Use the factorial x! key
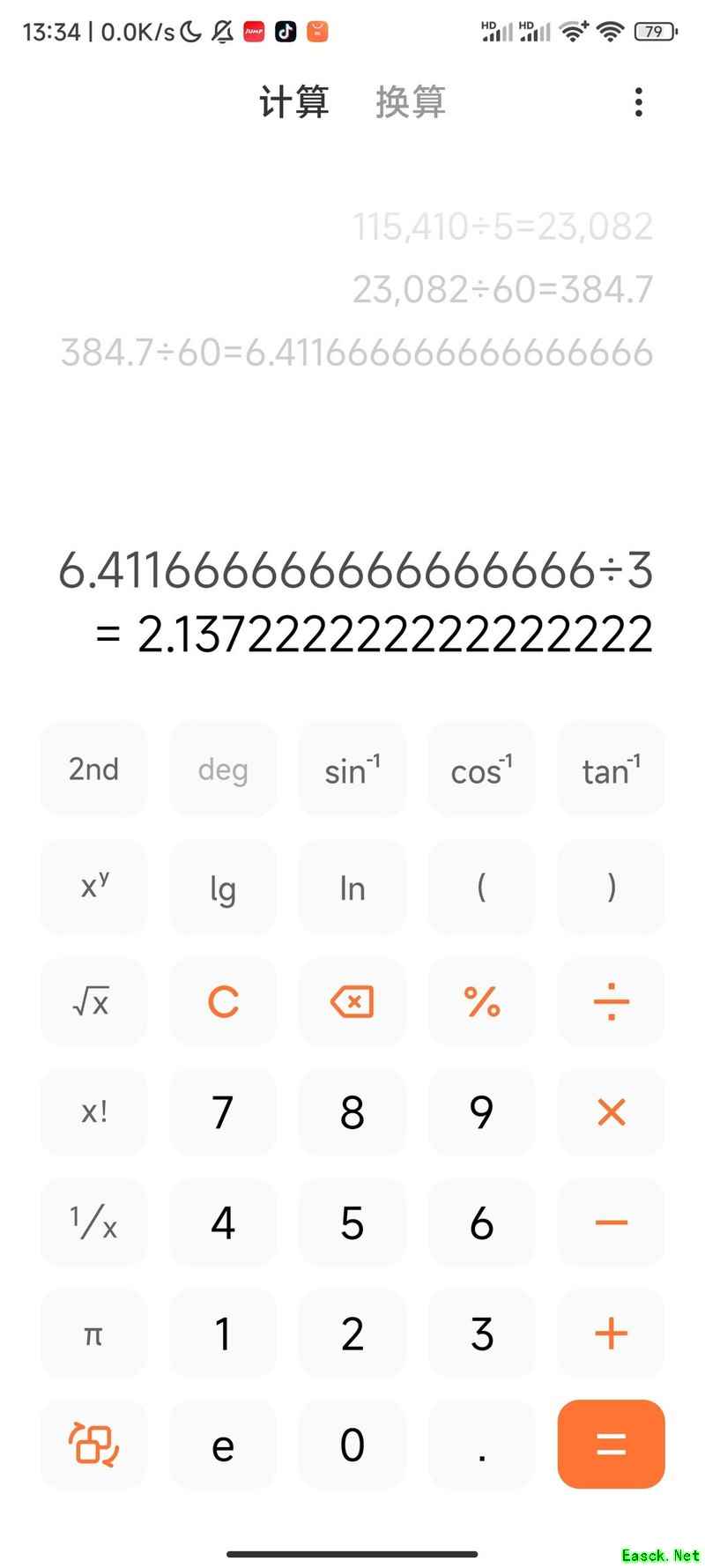Image resolution: width=705 pixels, height=1568 pixels. coord(93,1111)
